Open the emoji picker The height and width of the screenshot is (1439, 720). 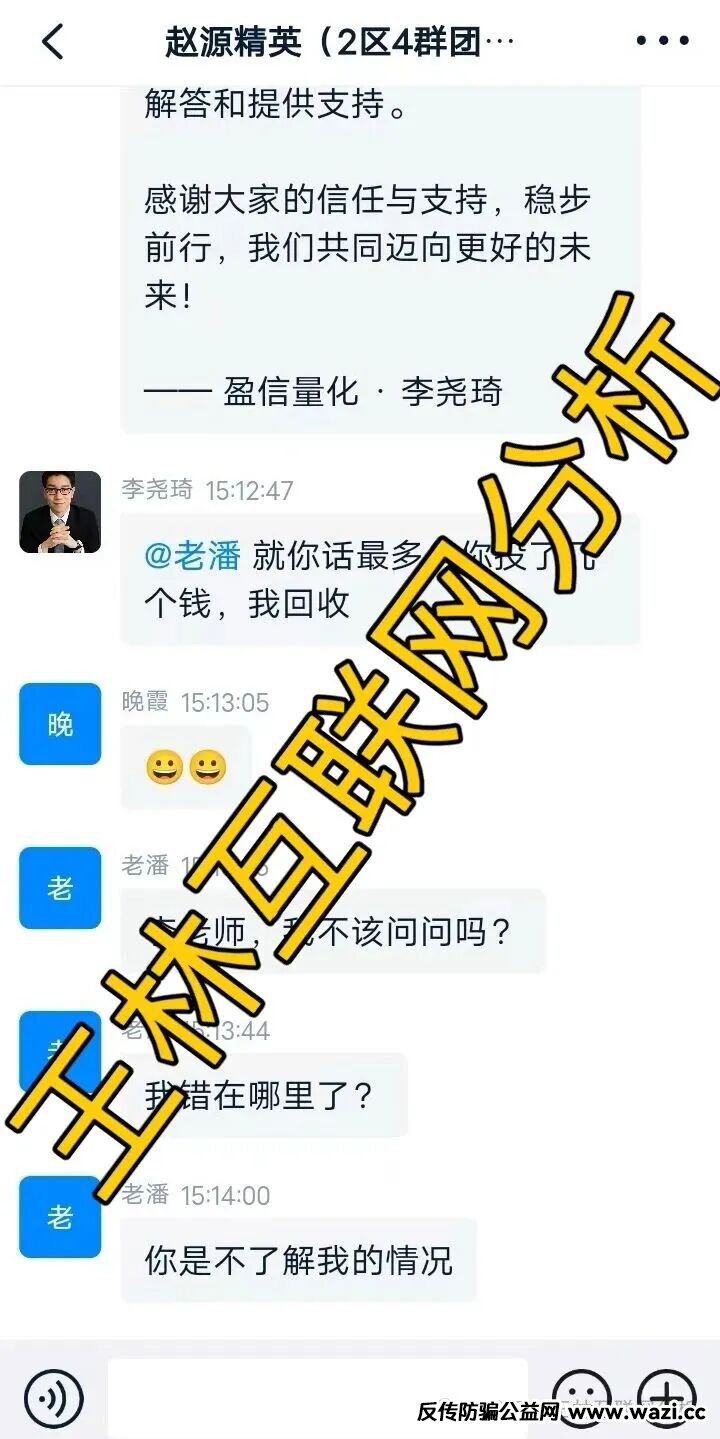pyautogui.click(x=582, y=1394)
